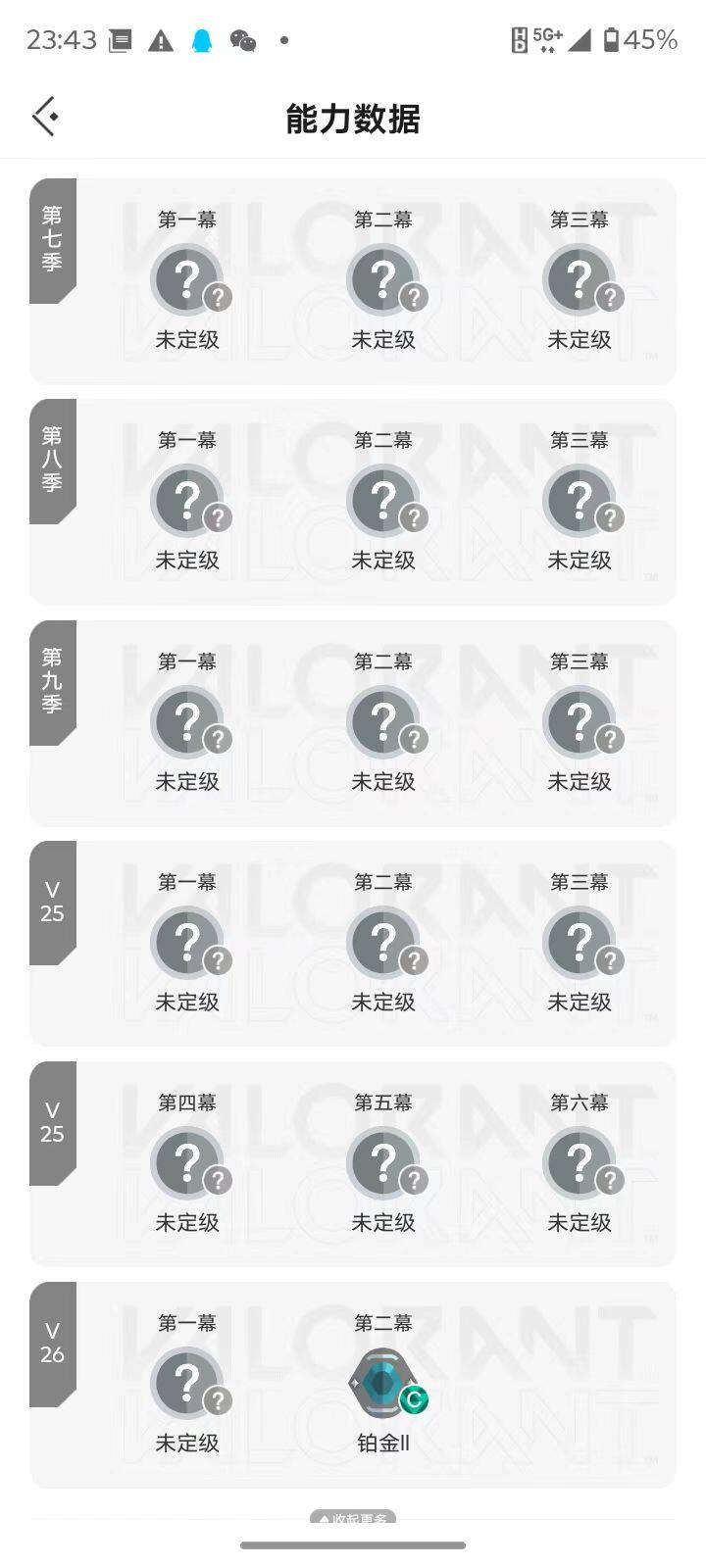The width and height of the screenshot is (706, 1568).
Task: Select the 第七季 第二幕 question mark icon
Action: tap(384, 277)
